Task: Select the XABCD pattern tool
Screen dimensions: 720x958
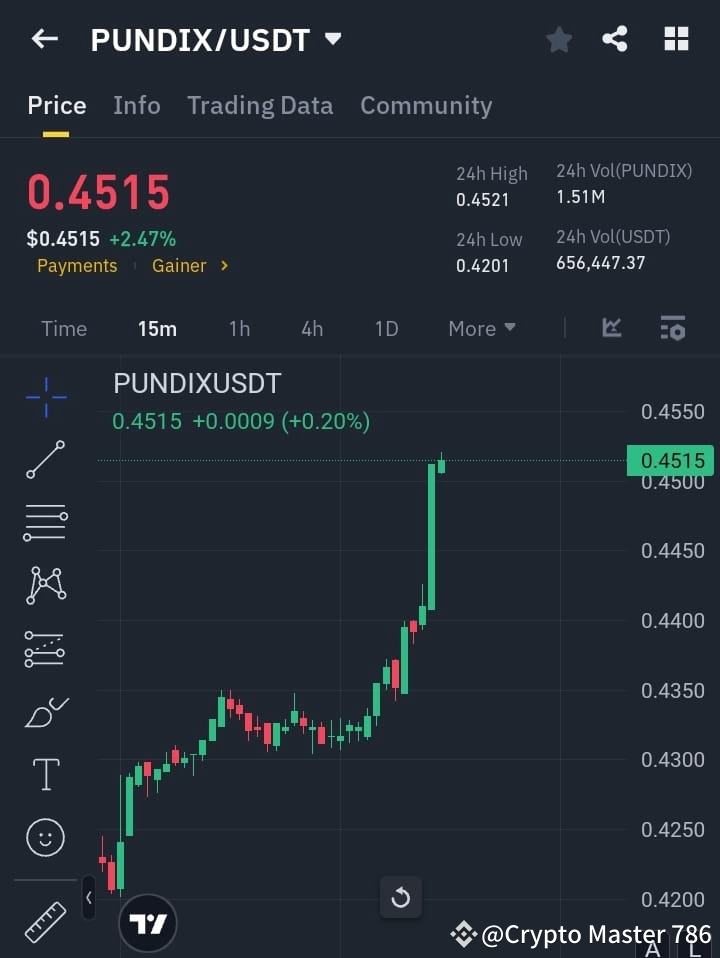Action: click(x=45, y=586)
